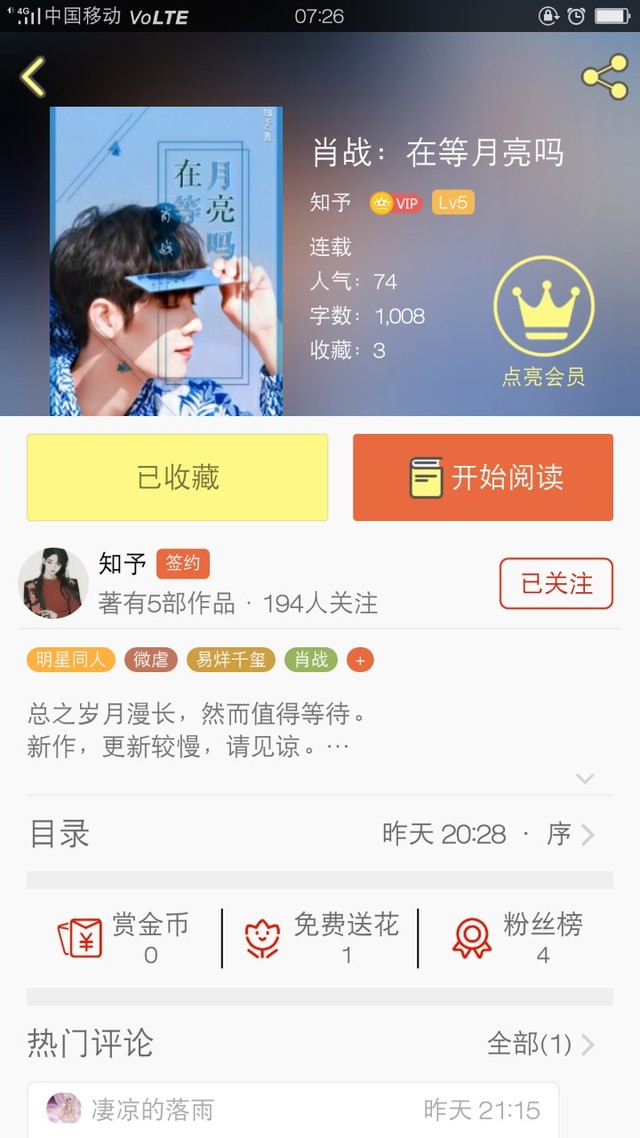Select the 微虐 tag
The image size is (640, 1138).
coord(151,660)
